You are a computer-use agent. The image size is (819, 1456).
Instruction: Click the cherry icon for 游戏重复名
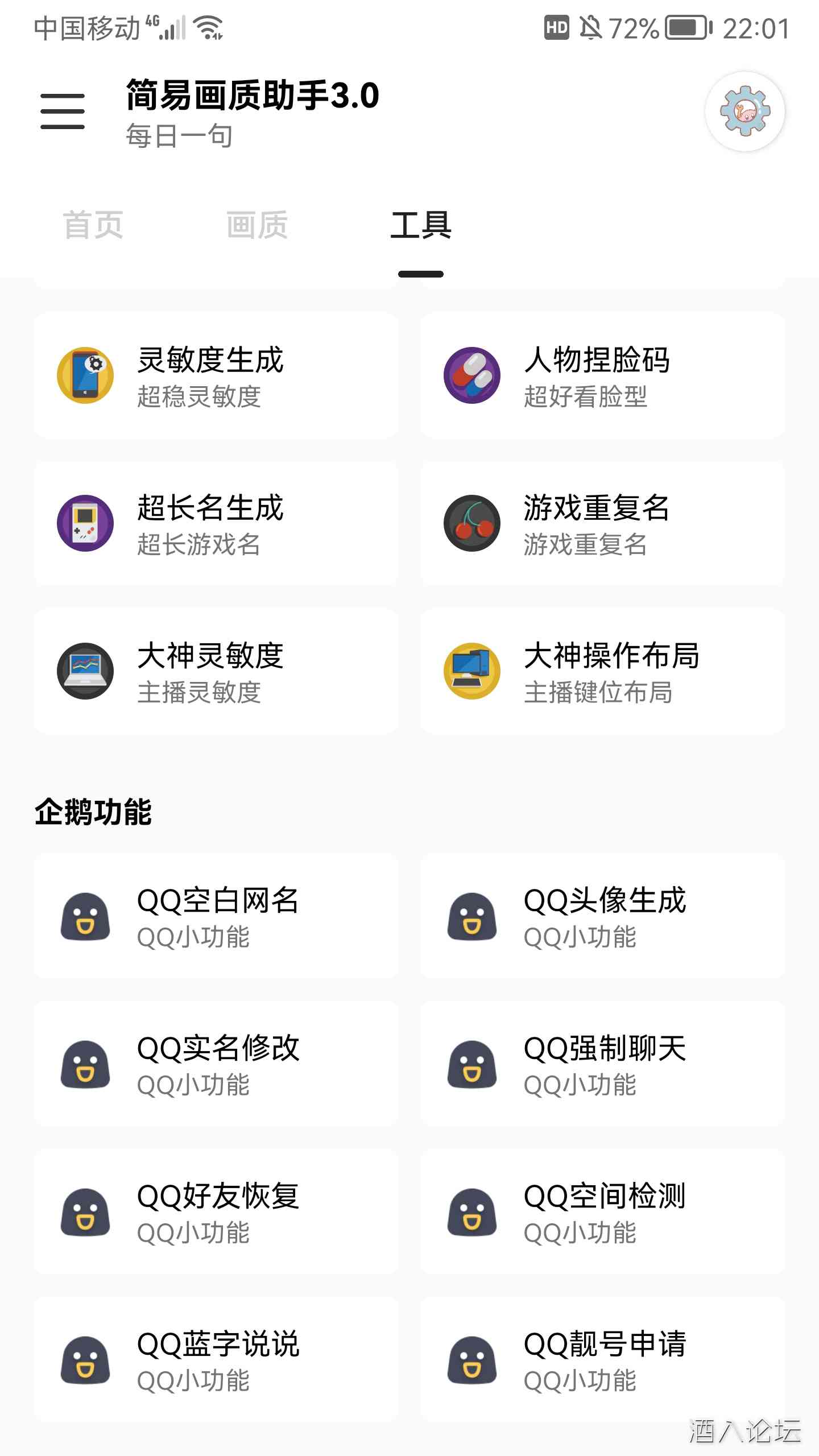click(x=472, y=523)
